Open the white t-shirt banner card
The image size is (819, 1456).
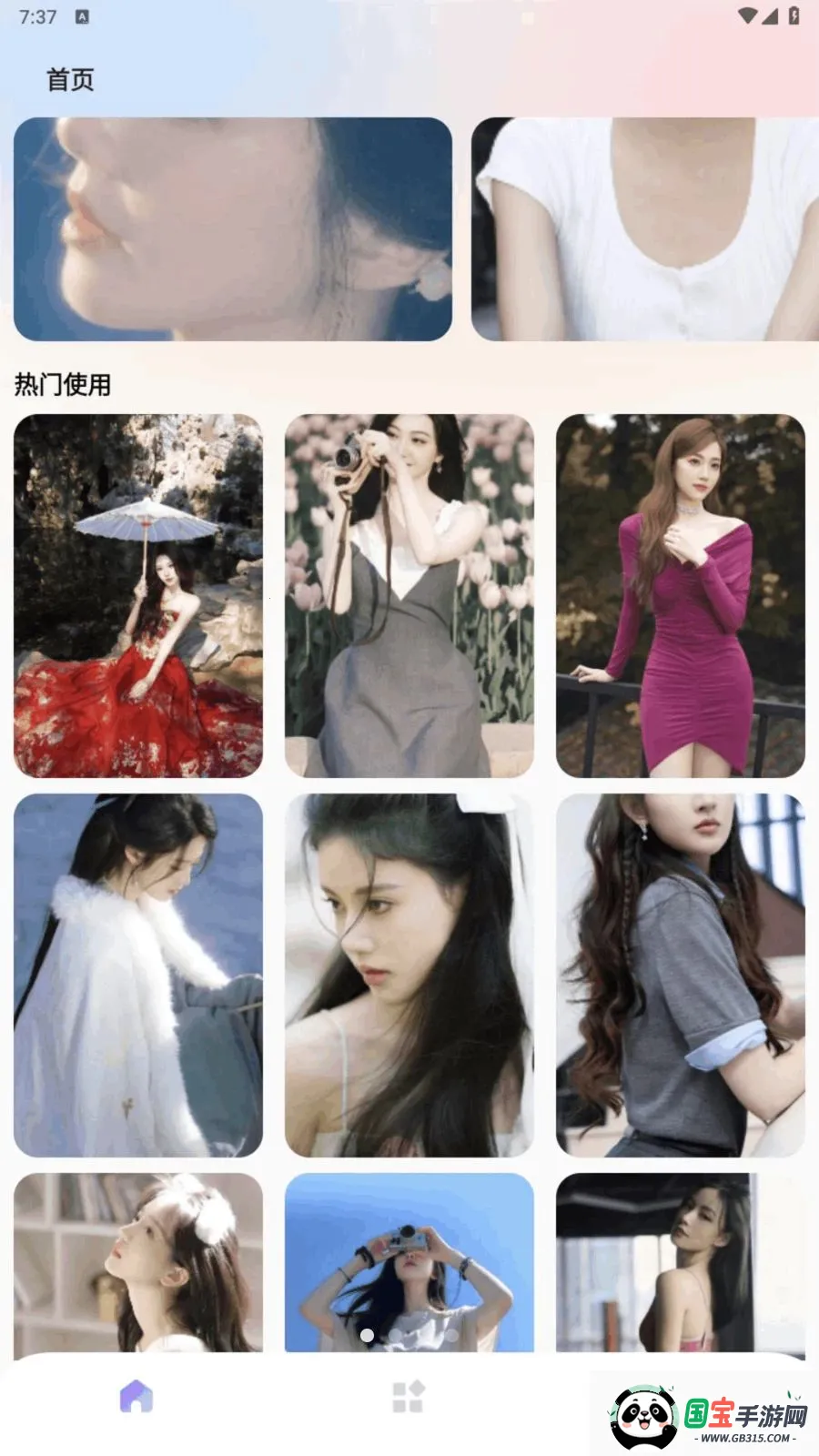point(644,229)
